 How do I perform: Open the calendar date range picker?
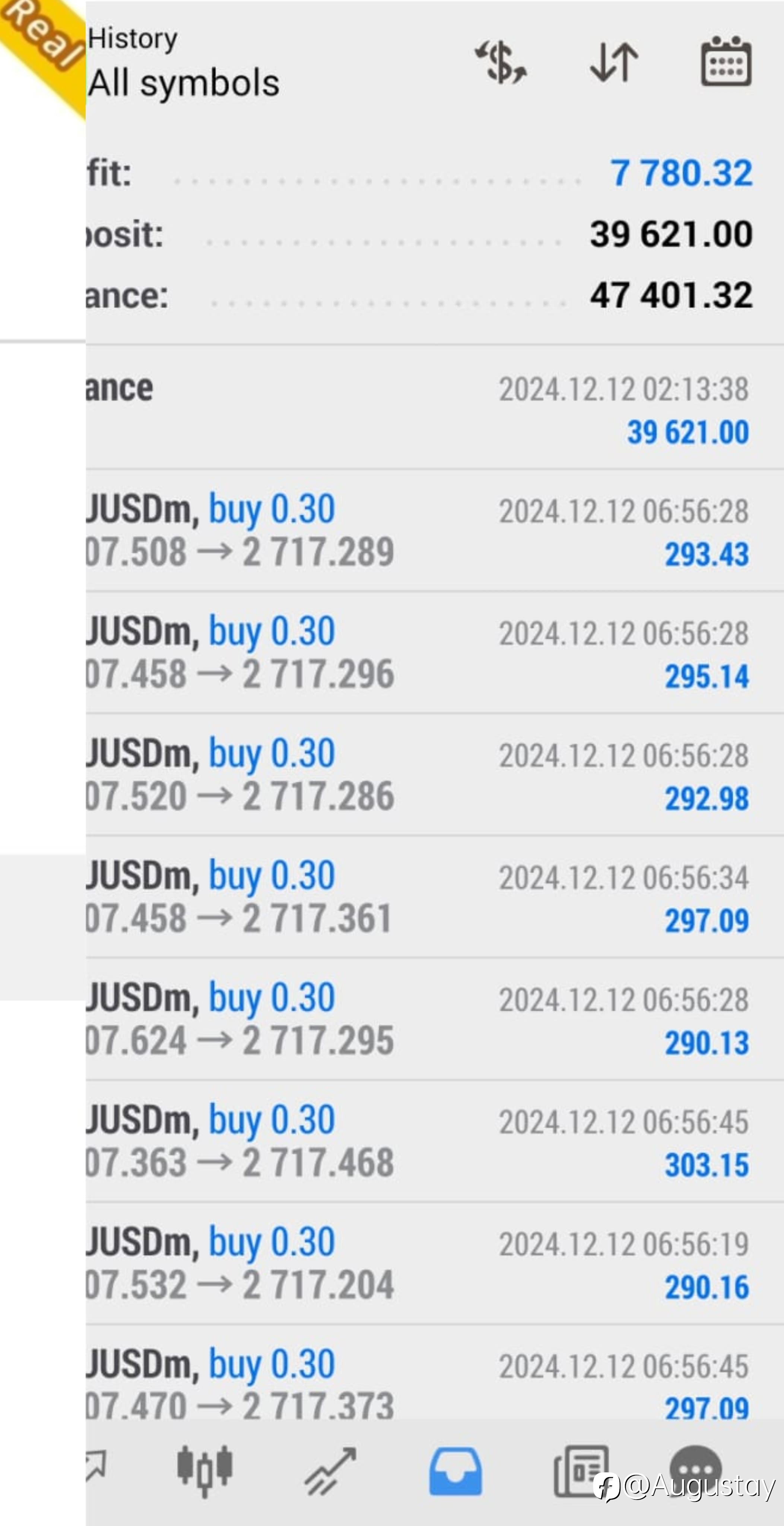726,61
